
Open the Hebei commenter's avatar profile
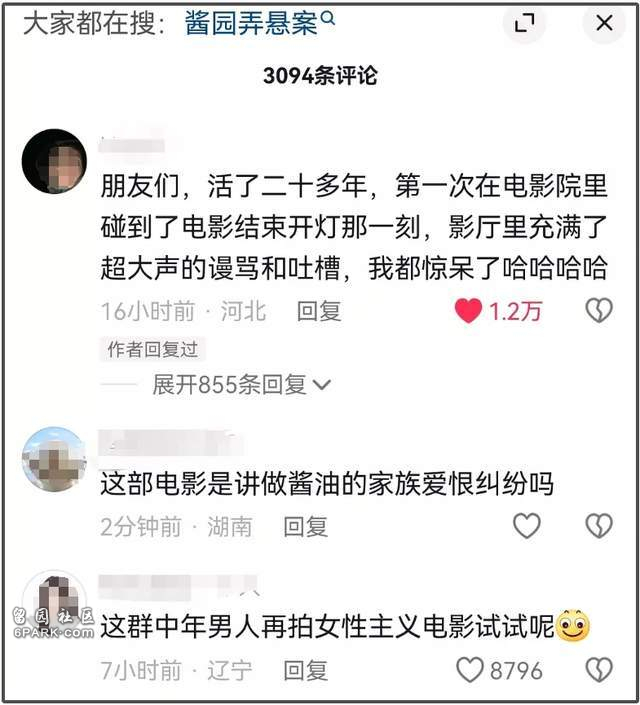point(54,161)
